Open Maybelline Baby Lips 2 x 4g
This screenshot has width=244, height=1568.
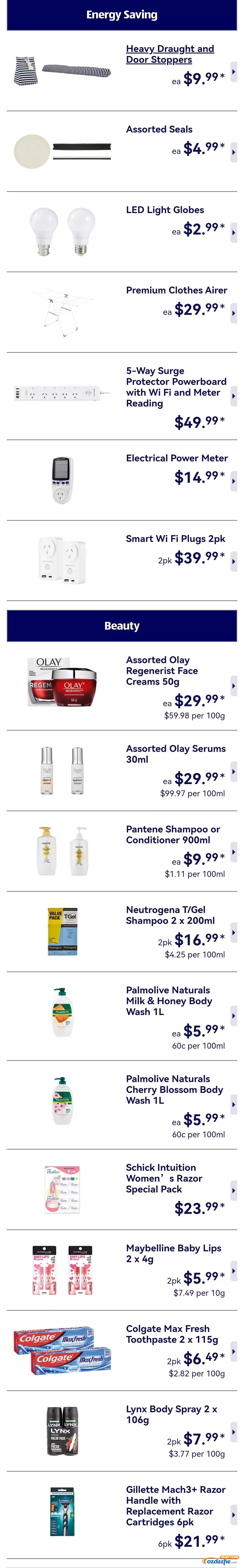click(173, 1253)
